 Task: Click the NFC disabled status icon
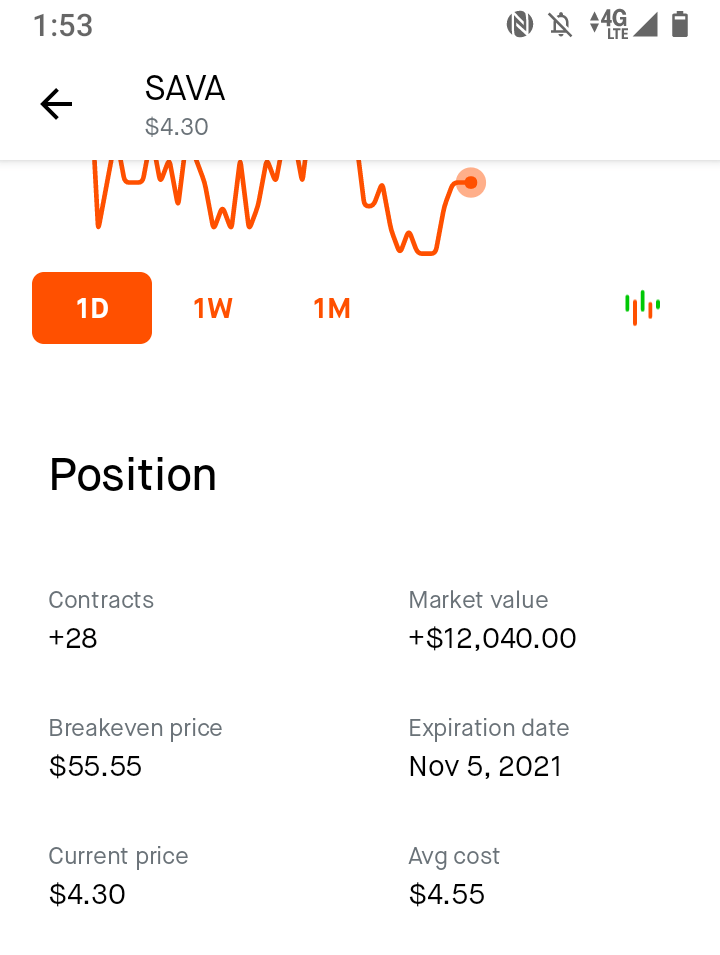(520, 23)
